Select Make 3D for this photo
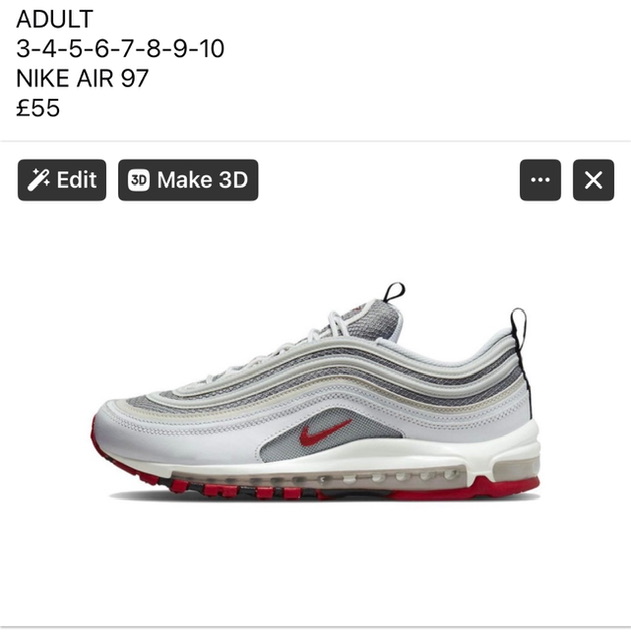Viewport: 631px width, 640px height. [x=188, y=180]
